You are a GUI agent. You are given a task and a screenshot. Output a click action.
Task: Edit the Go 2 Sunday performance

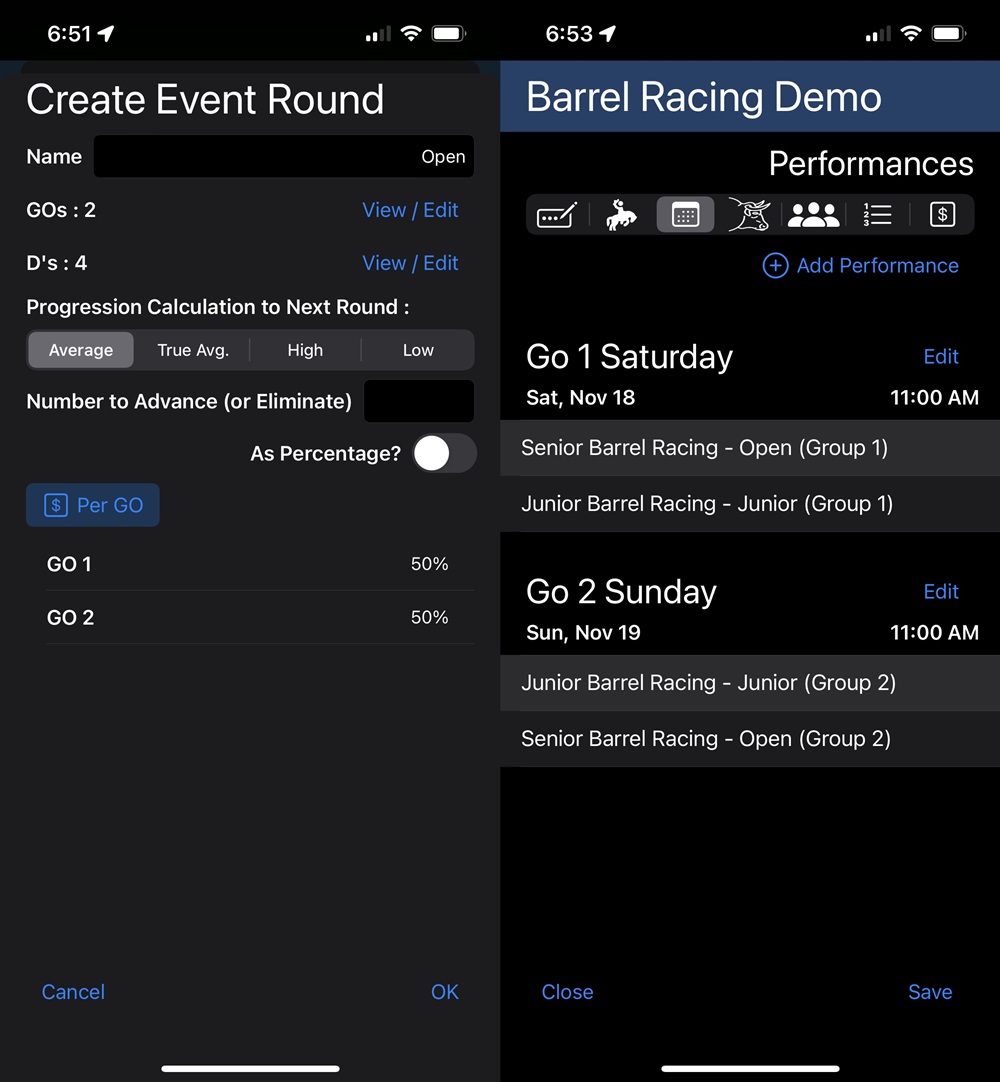(x=940, y=591)
